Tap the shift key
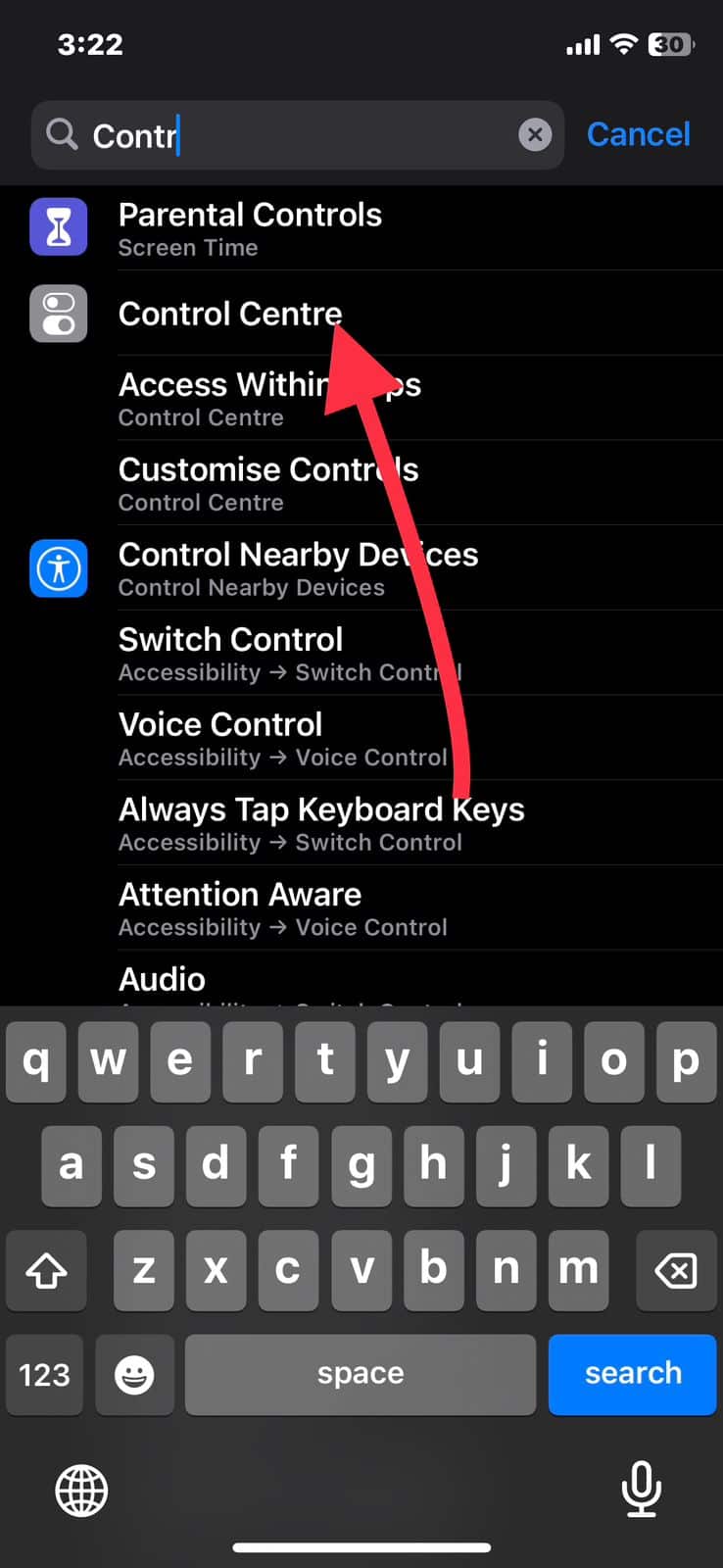Viewport: 723px width, 1568px height. coord(46,1270)
